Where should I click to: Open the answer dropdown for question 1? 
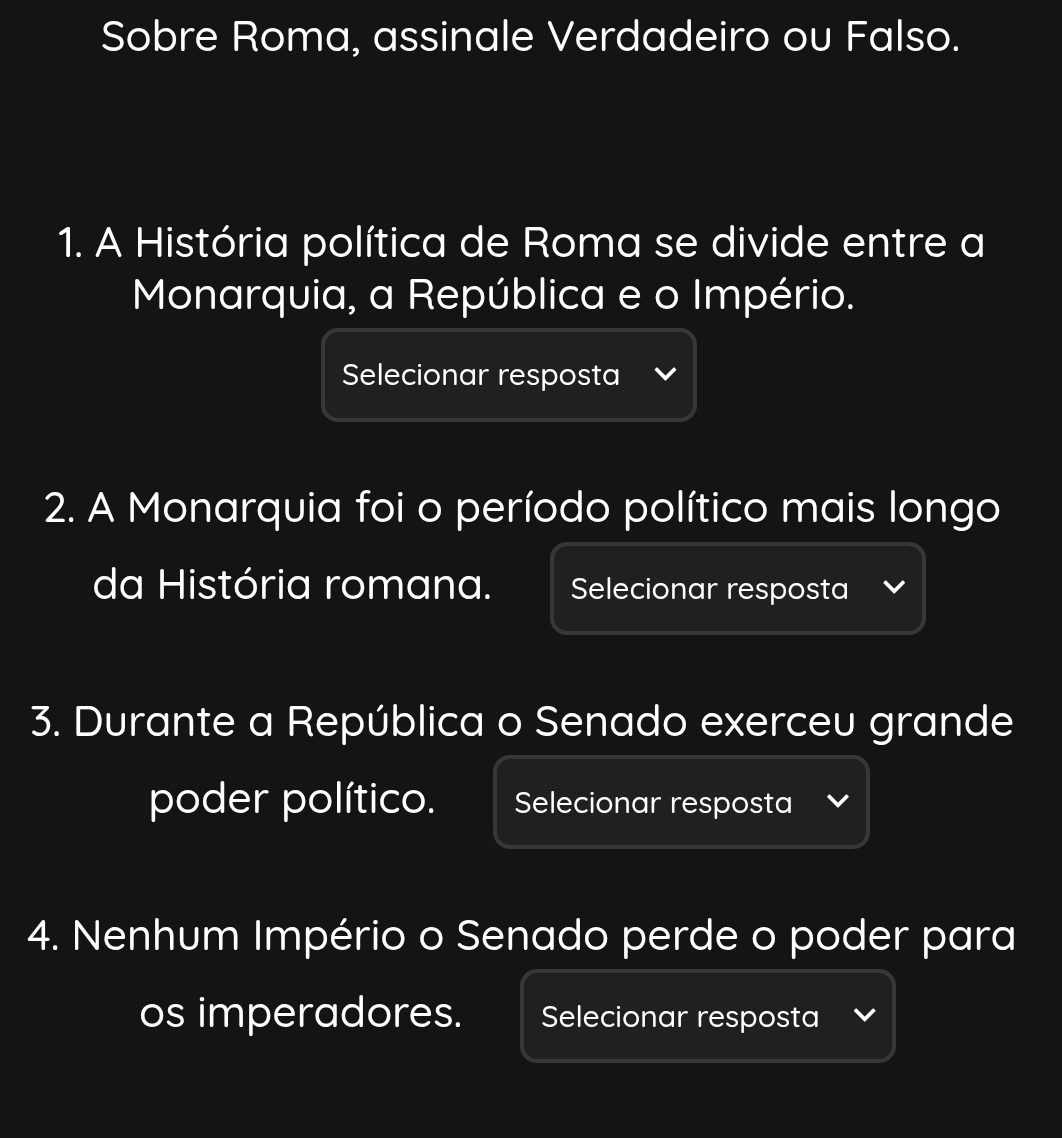click(508, 375)
